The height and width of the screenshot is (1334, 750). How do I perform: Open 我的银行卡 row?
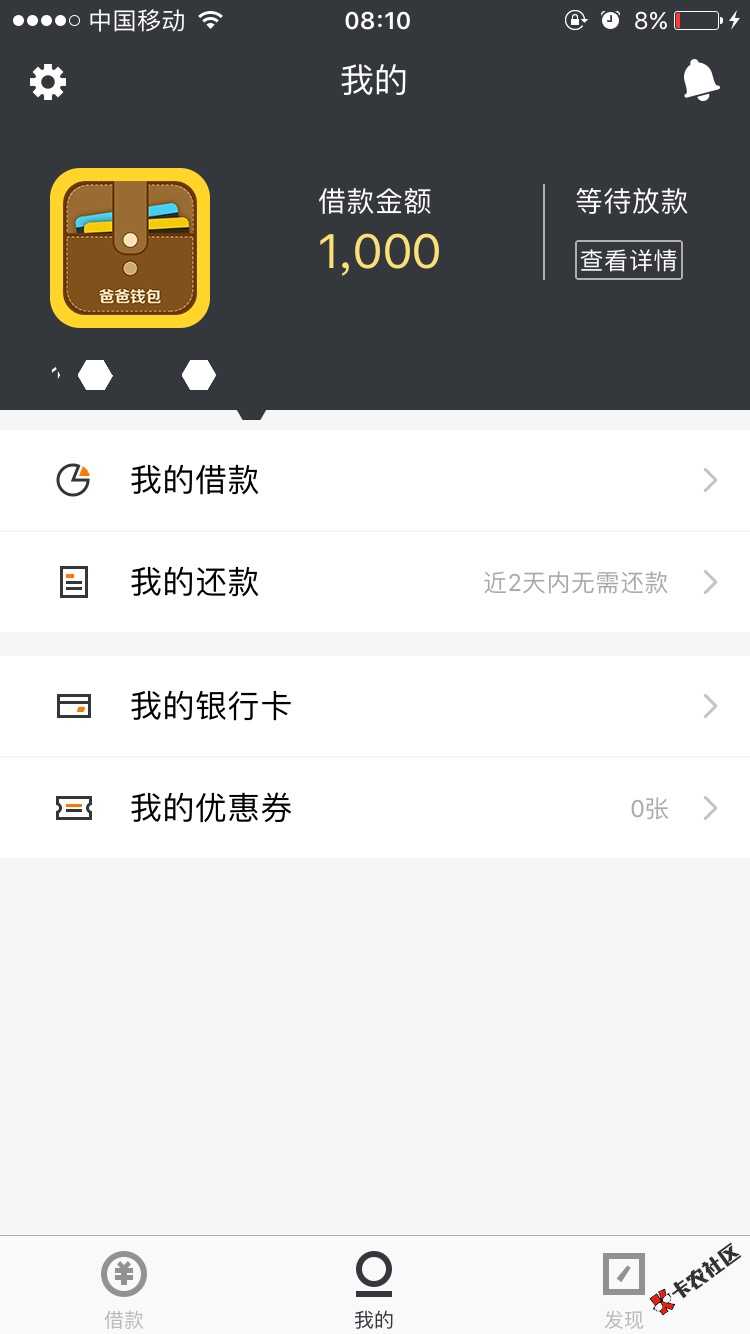pyautogui.click(x=375, y=707)
